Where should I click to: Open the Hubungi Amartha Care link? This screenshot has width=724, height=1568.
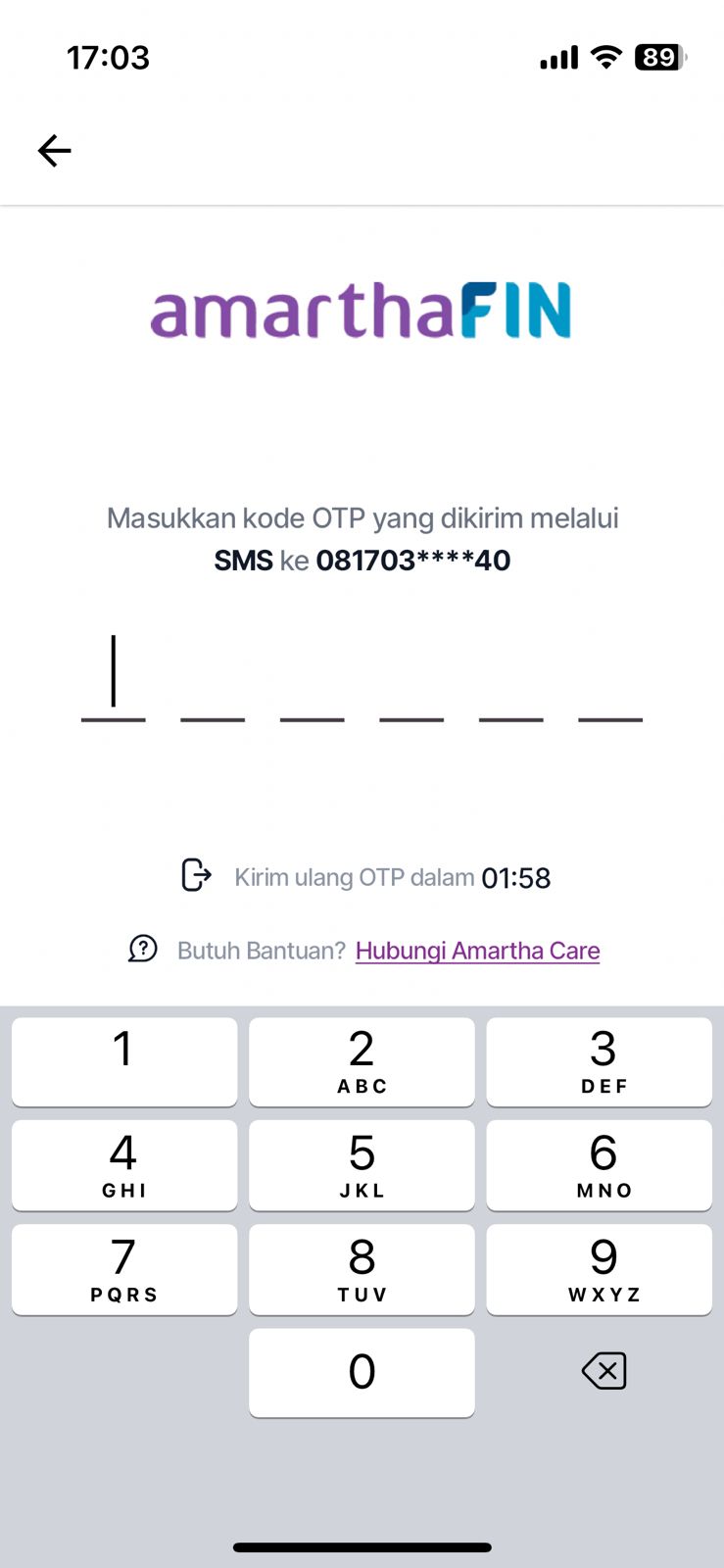coord(477,951)
